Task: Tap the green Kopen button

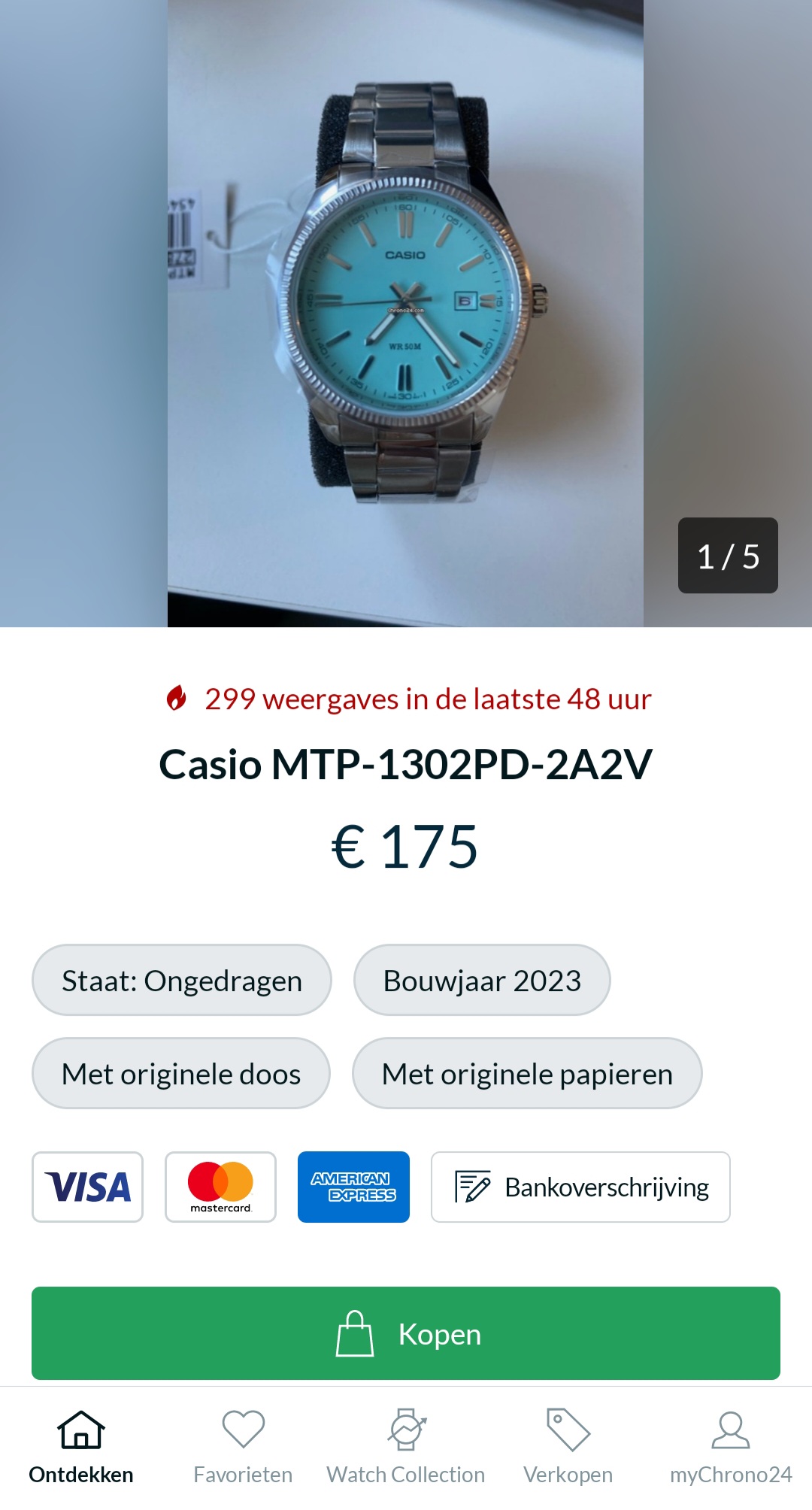Action: 406,1333
